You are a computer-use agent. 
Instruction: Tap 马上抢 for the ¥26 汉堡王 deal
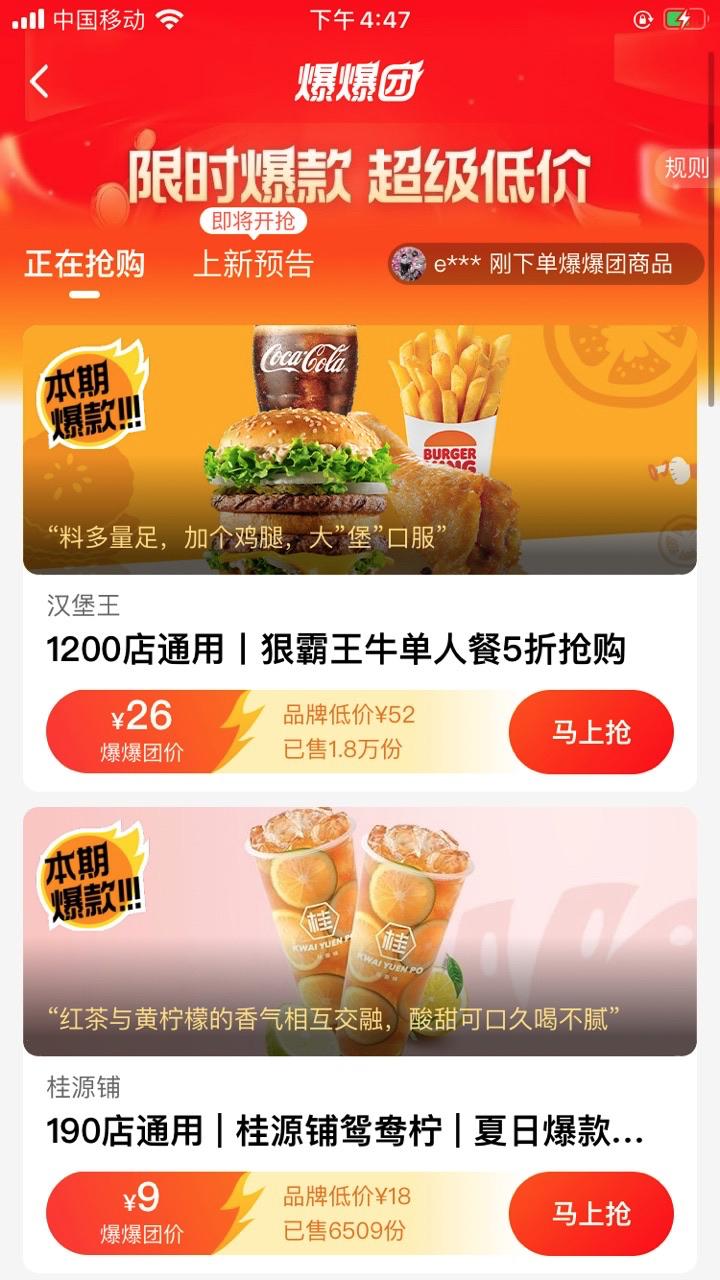(x=591, y=732)
